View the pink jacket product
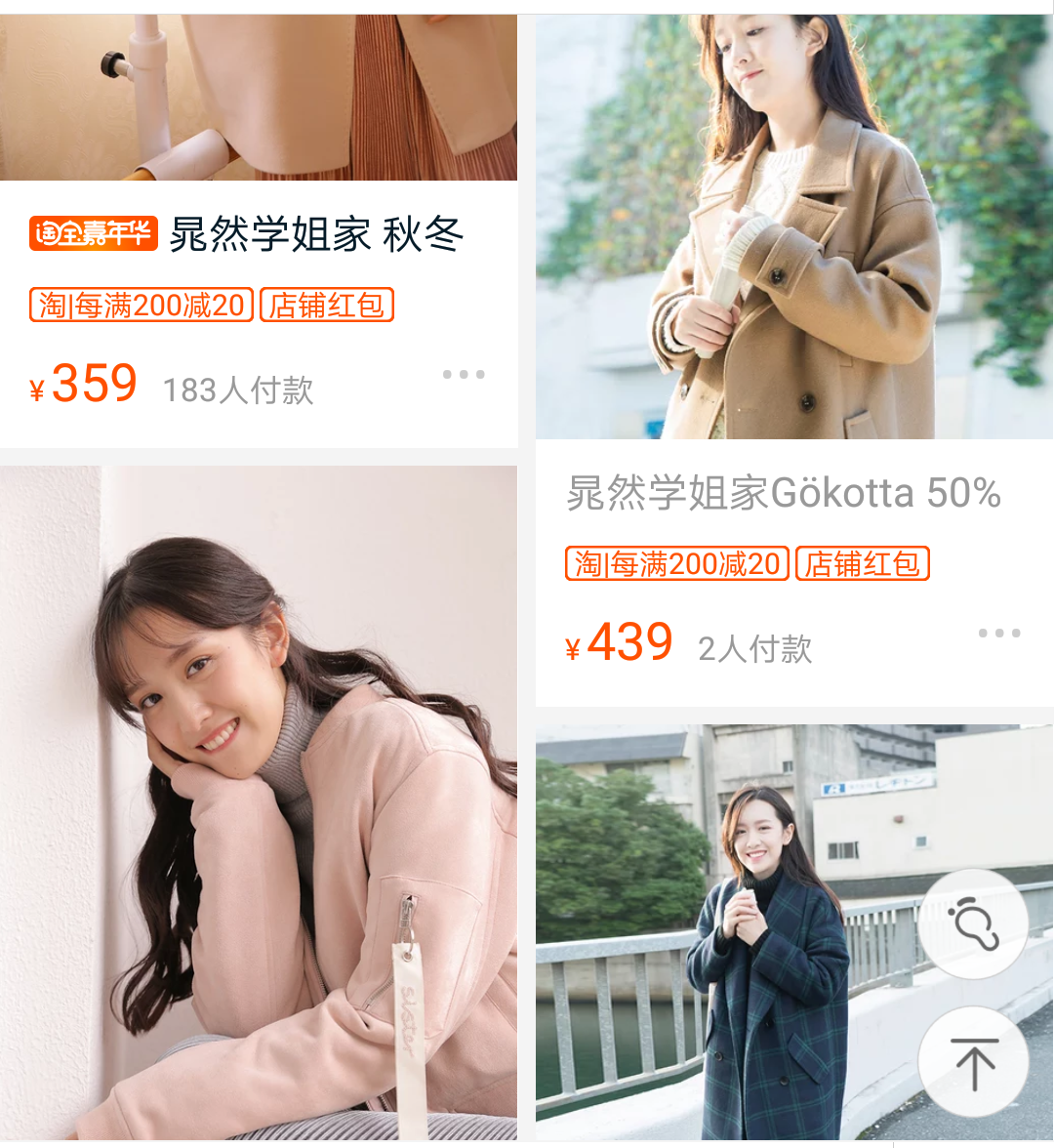Screen dimensions: 1054x1148 (x=259, y=800)
